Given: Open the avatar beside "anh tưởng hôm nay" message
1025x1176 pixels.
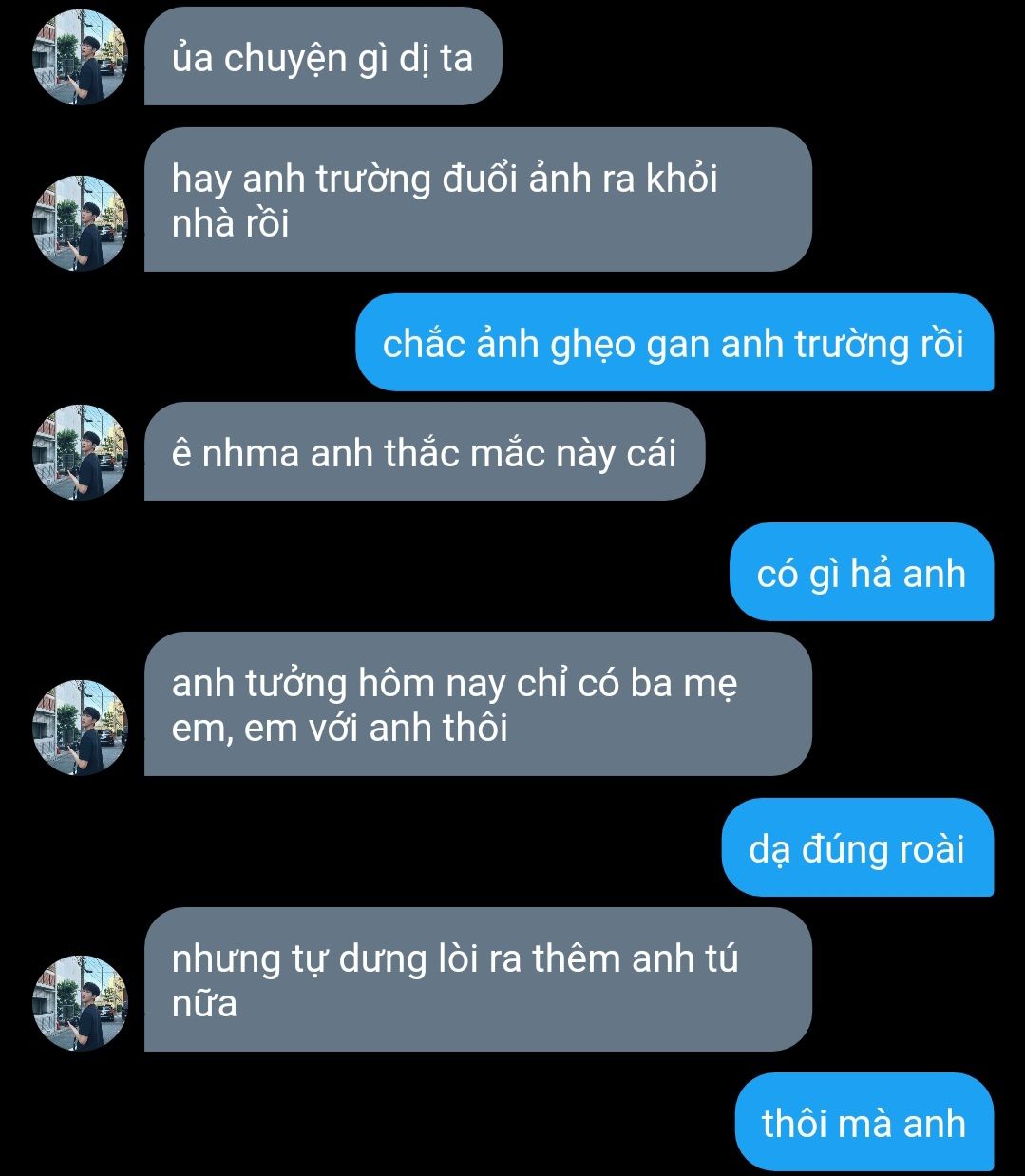Looking at the screenshot, I should (x=81, y=728).
